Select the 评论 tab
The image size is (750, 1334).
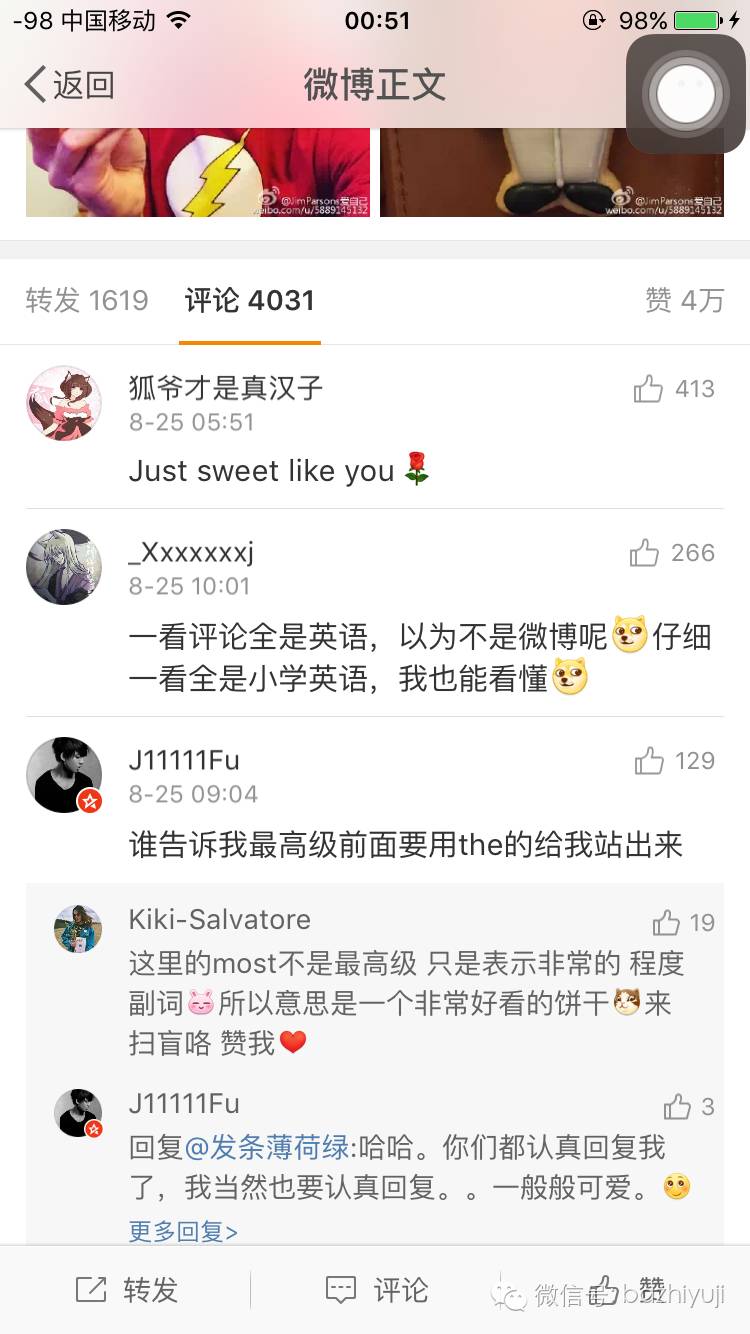[x=249, y=300]
